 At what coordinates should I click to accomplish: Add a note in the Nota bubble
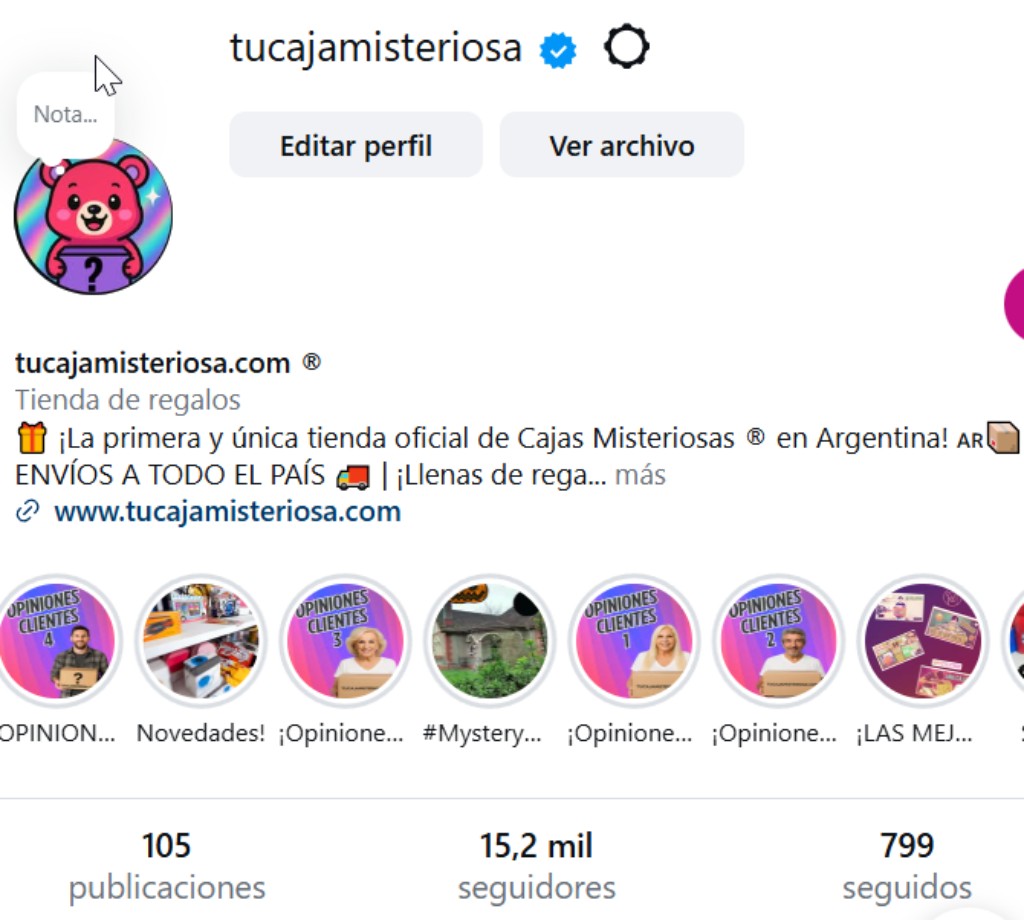pos(65,114)
